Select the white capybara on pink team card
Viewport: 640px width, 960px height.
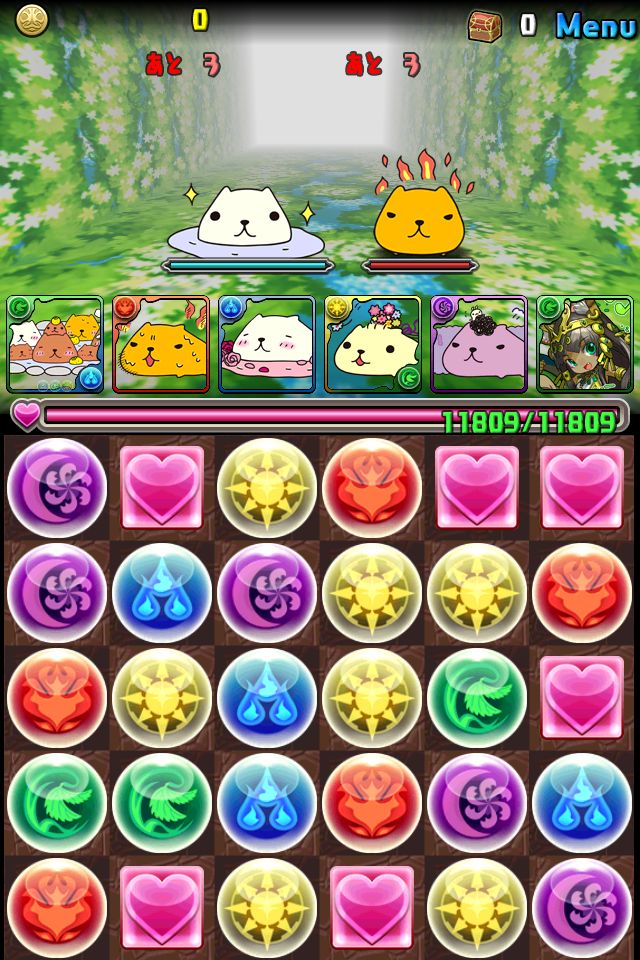tap(267, 344)
